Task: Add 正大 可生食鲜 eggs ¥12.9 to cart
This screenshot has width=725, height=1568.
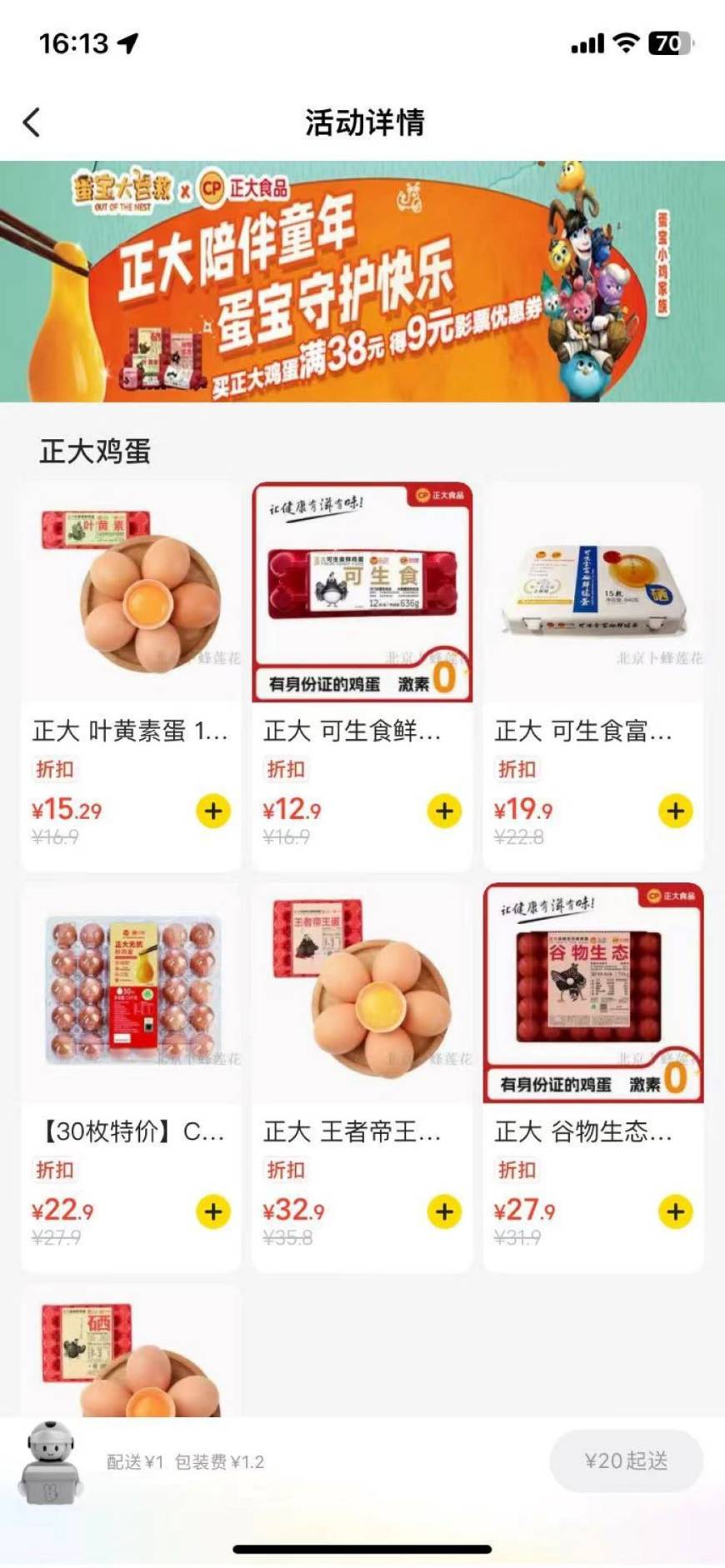Action: point(444,811)
